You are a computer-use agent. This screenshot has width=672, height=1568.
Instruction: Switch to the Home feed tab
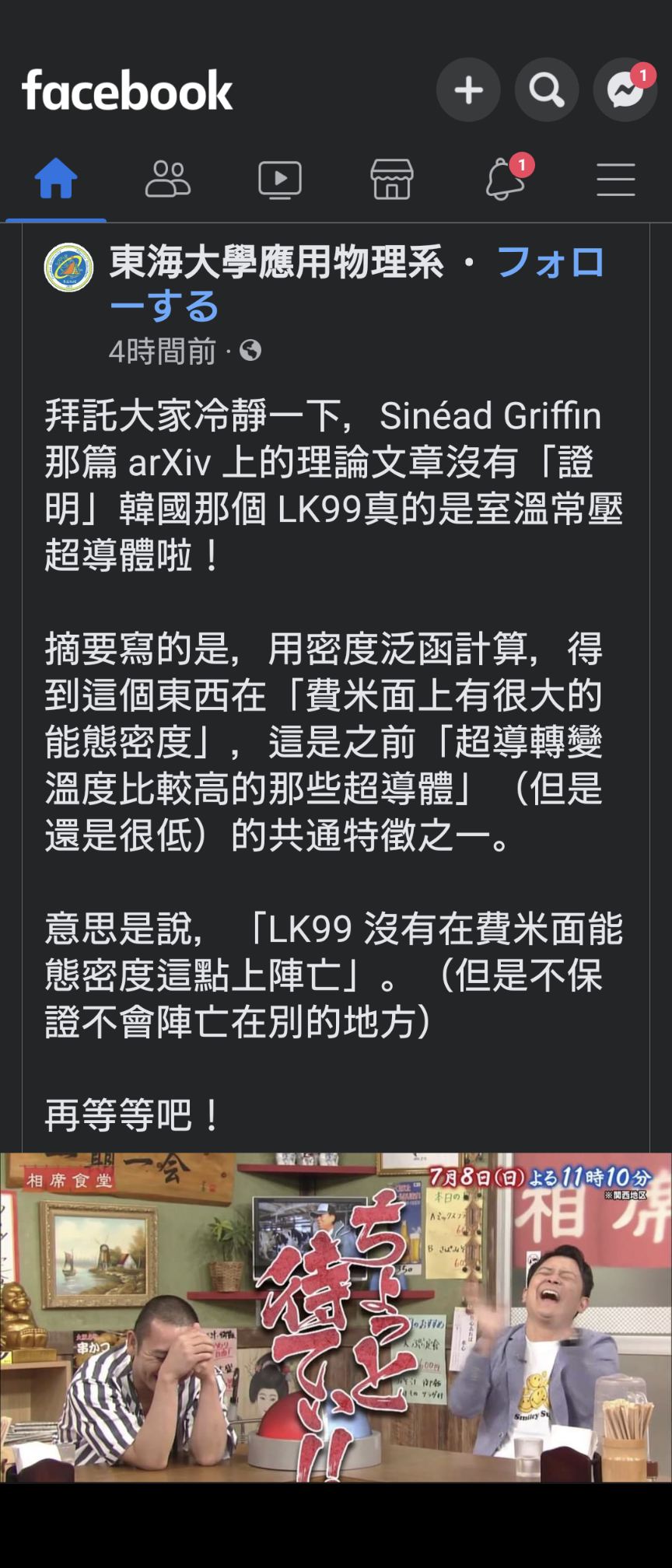pyautogui.click(x=56, y=180)
